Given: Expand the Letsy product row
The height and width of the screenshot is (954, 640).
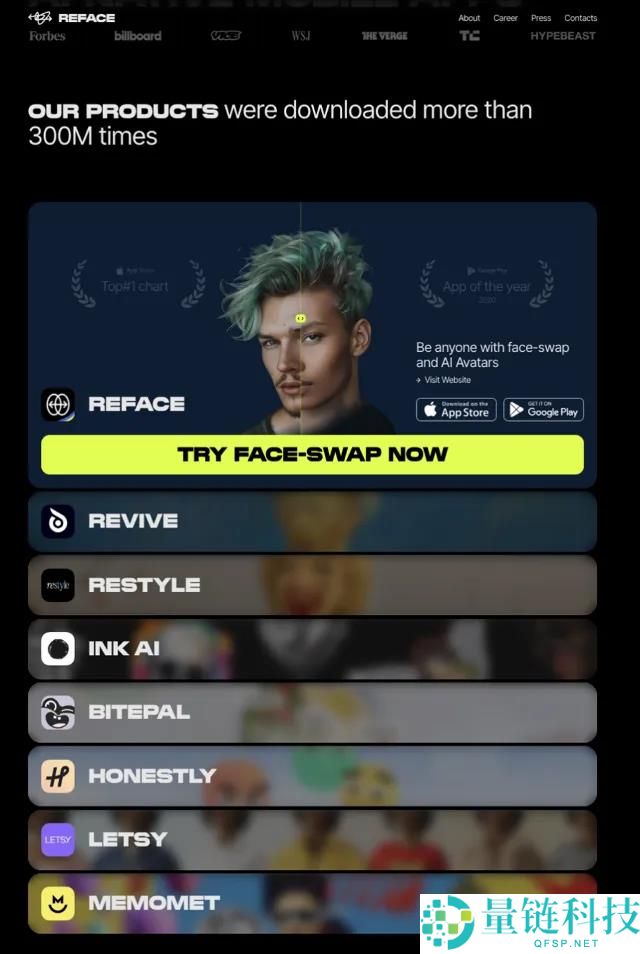Looking at the screenshot, I should click(312, 839).
